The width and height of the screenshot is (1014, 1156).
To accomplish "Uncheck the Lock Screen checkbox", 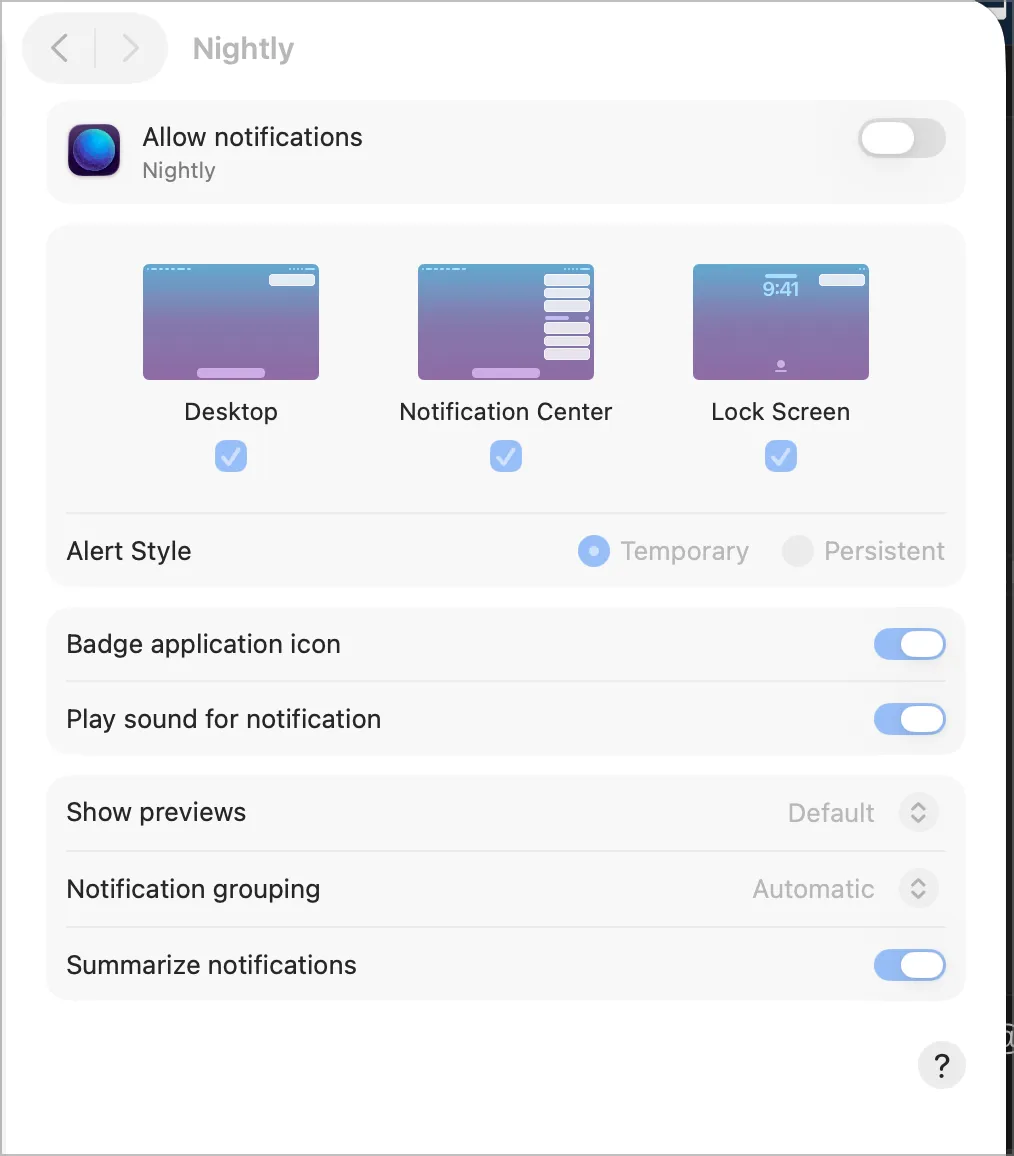I will point(780,456).
